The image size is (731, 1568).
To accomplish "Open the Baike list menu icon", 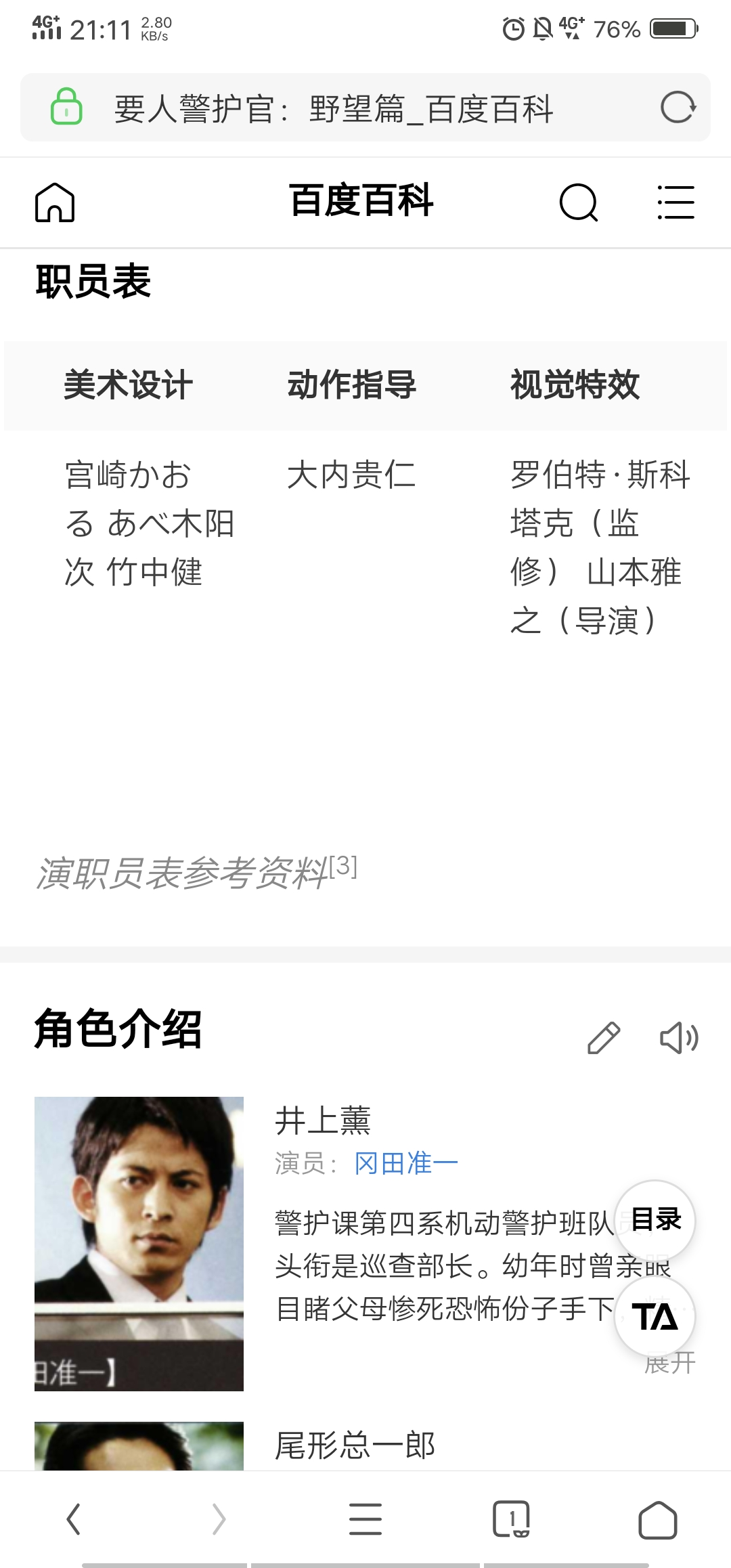I will (x=675, y=202).
